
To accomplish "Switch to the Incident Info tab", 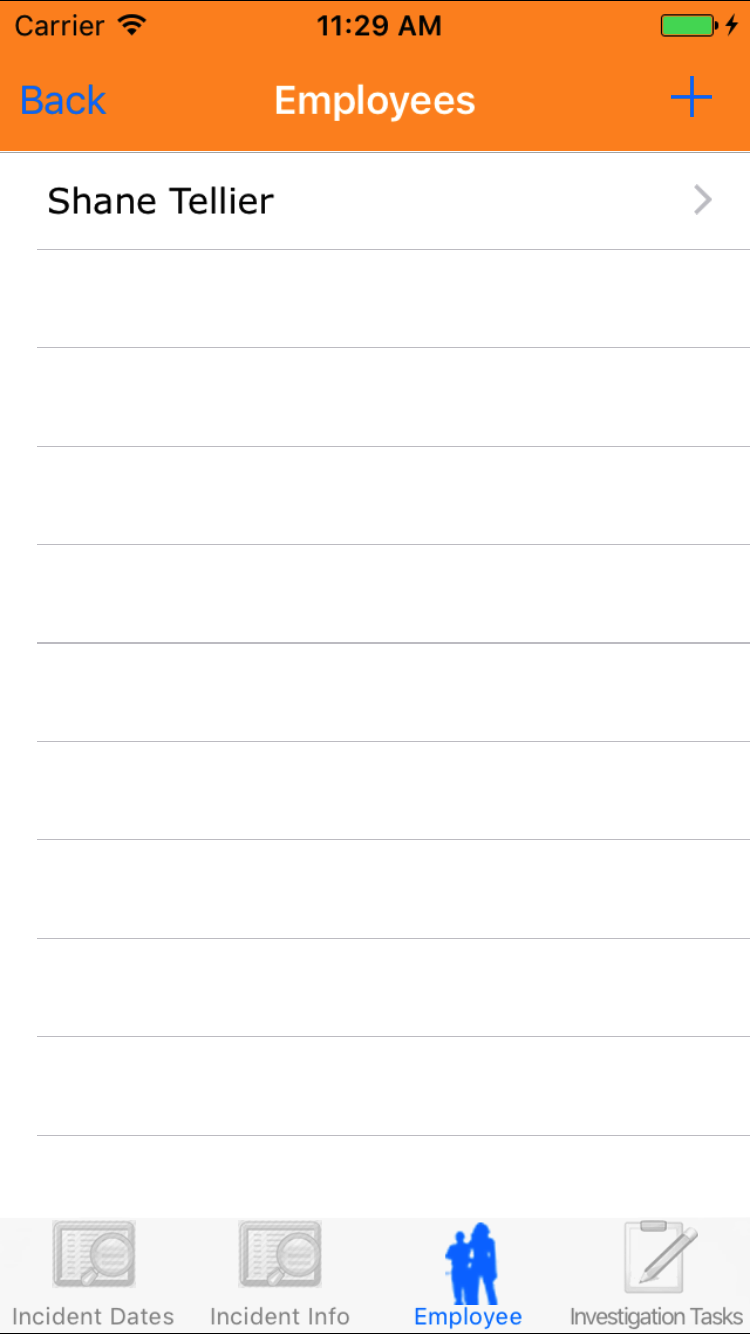I will point(280,1273).
